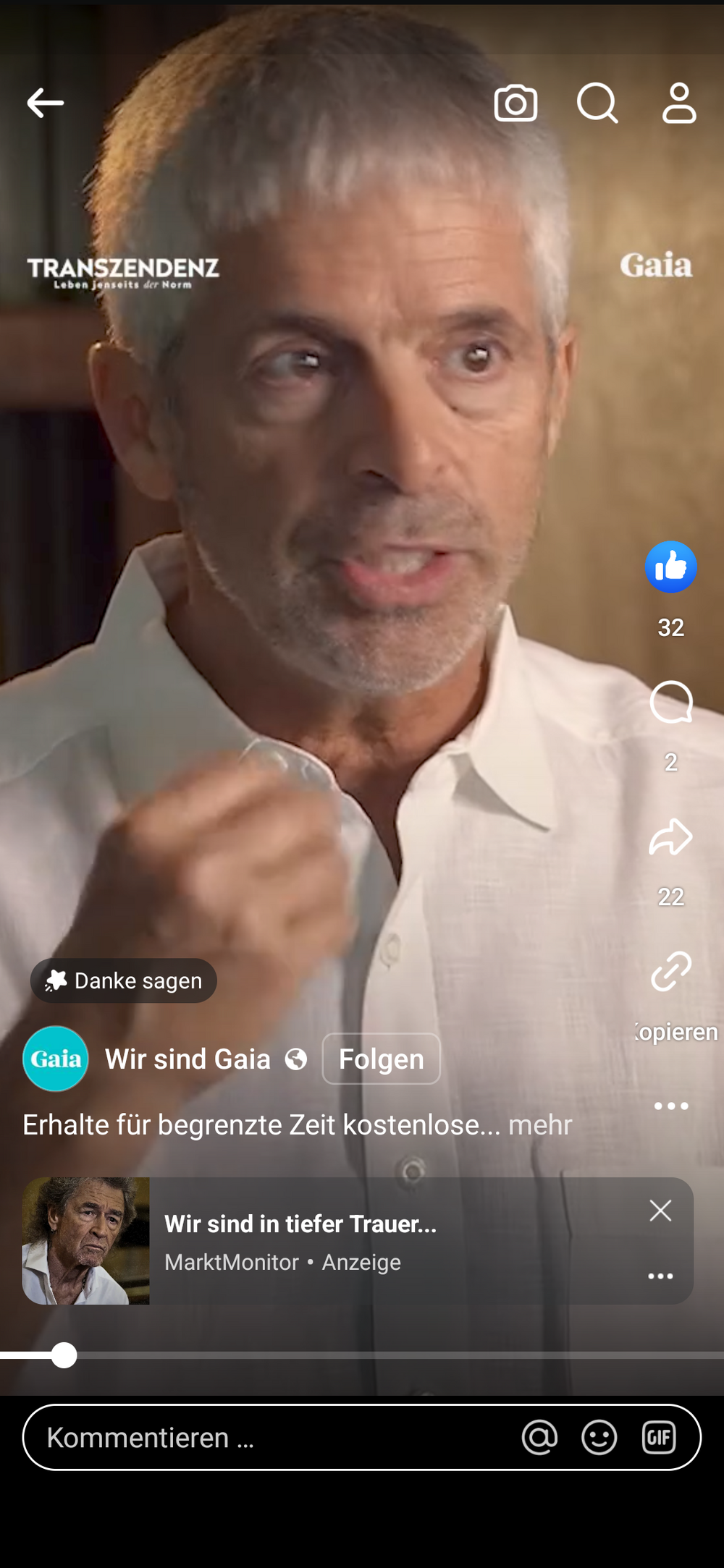Open the reel's three-dot options menu
Screen dimensions: 724x1568
(671, 1106)
